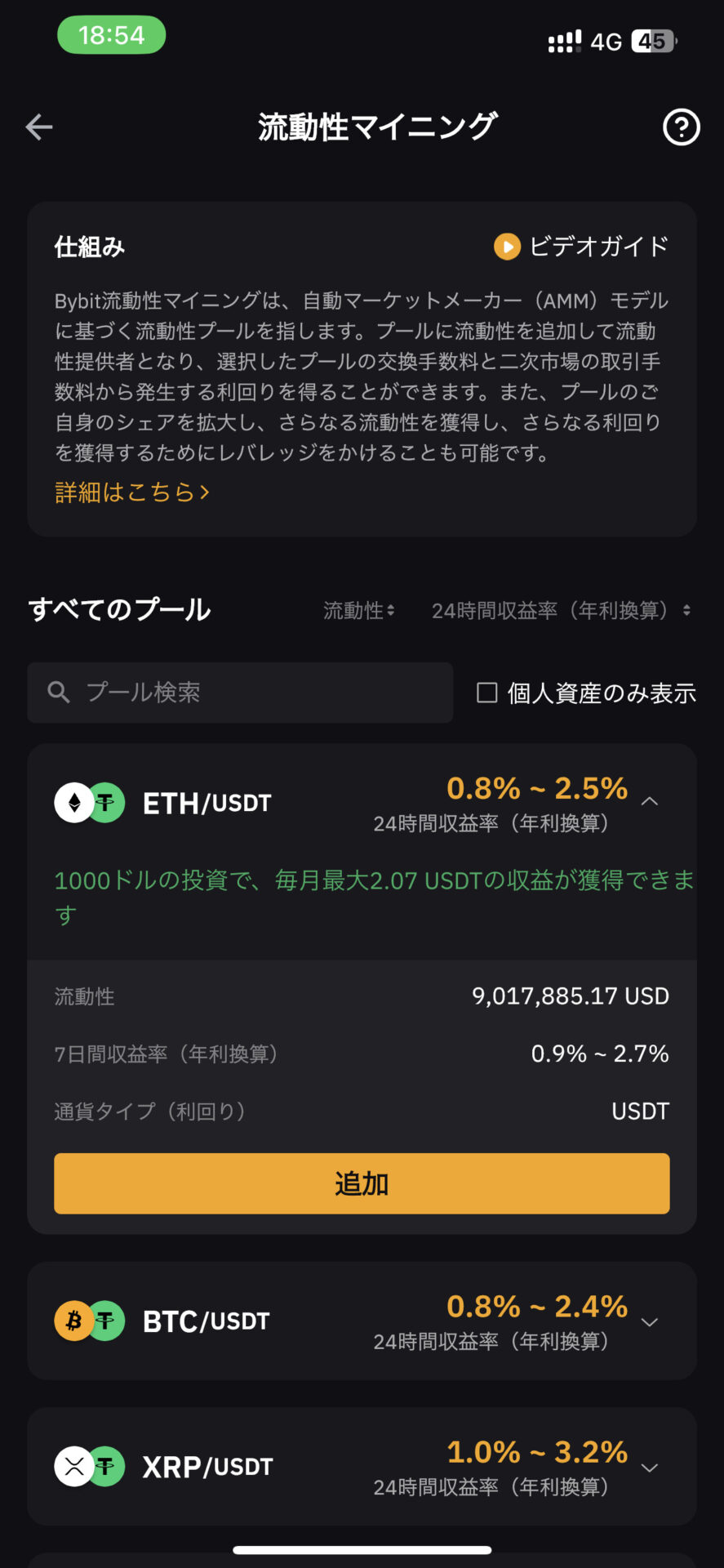The height and width of the screenshot is (1568, 724).
Task: Sort pools by 流動性
Action: [x=359, y=610]
